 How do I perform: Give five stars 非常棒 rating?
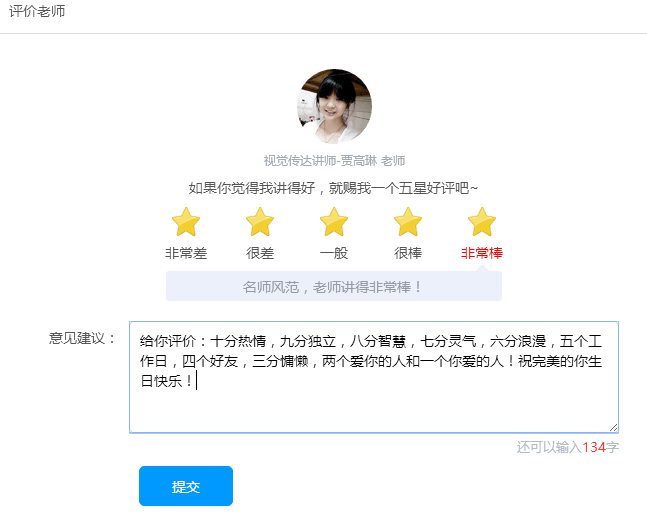point(482,222)
